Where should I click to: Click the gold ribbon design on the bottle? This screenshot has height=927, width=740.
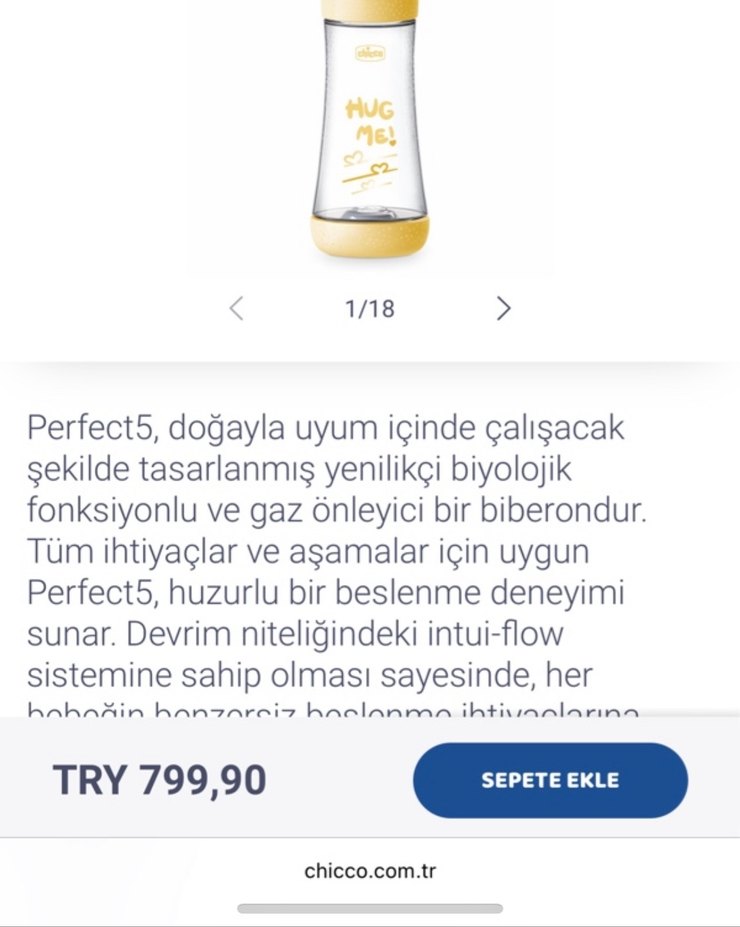pyautogui.click(x=372, y=175)
